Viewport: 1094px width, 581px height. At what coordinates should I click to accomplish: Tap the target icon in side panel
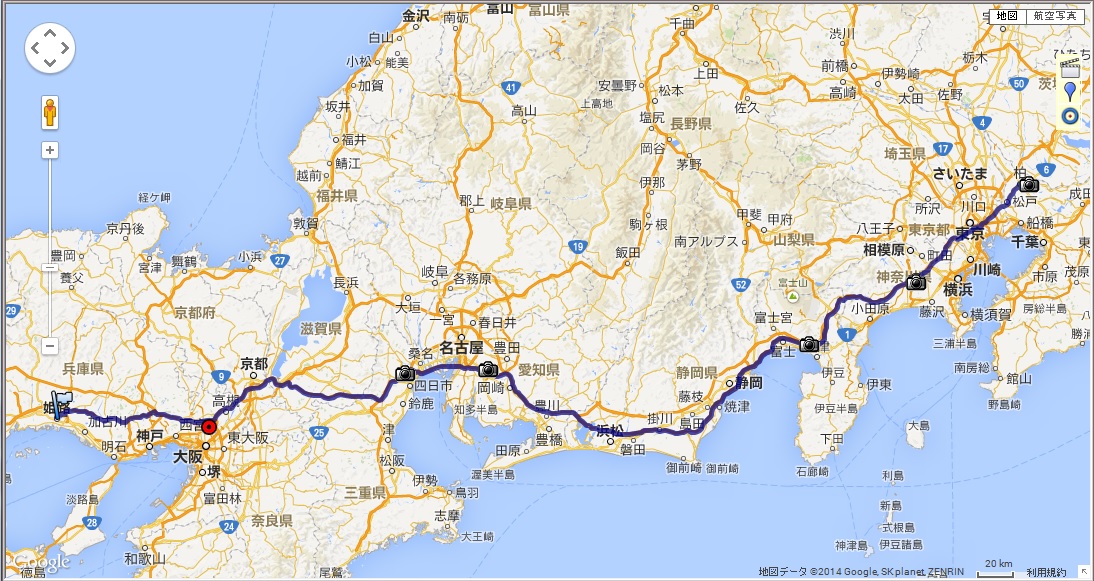(1070, 115)
